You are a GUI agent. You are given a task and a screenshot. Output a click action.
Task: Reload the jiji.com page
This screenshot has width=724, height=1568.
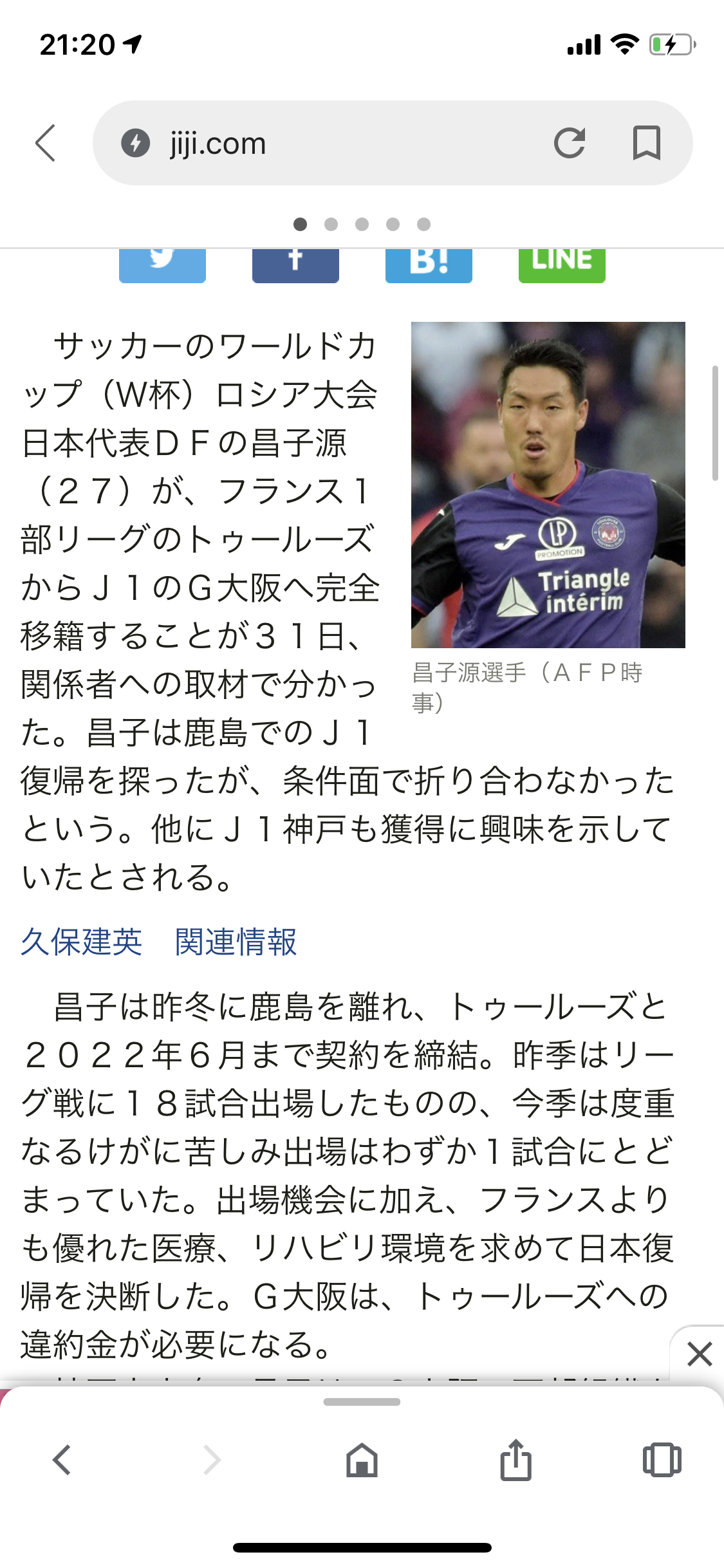(x=570, y=143)
